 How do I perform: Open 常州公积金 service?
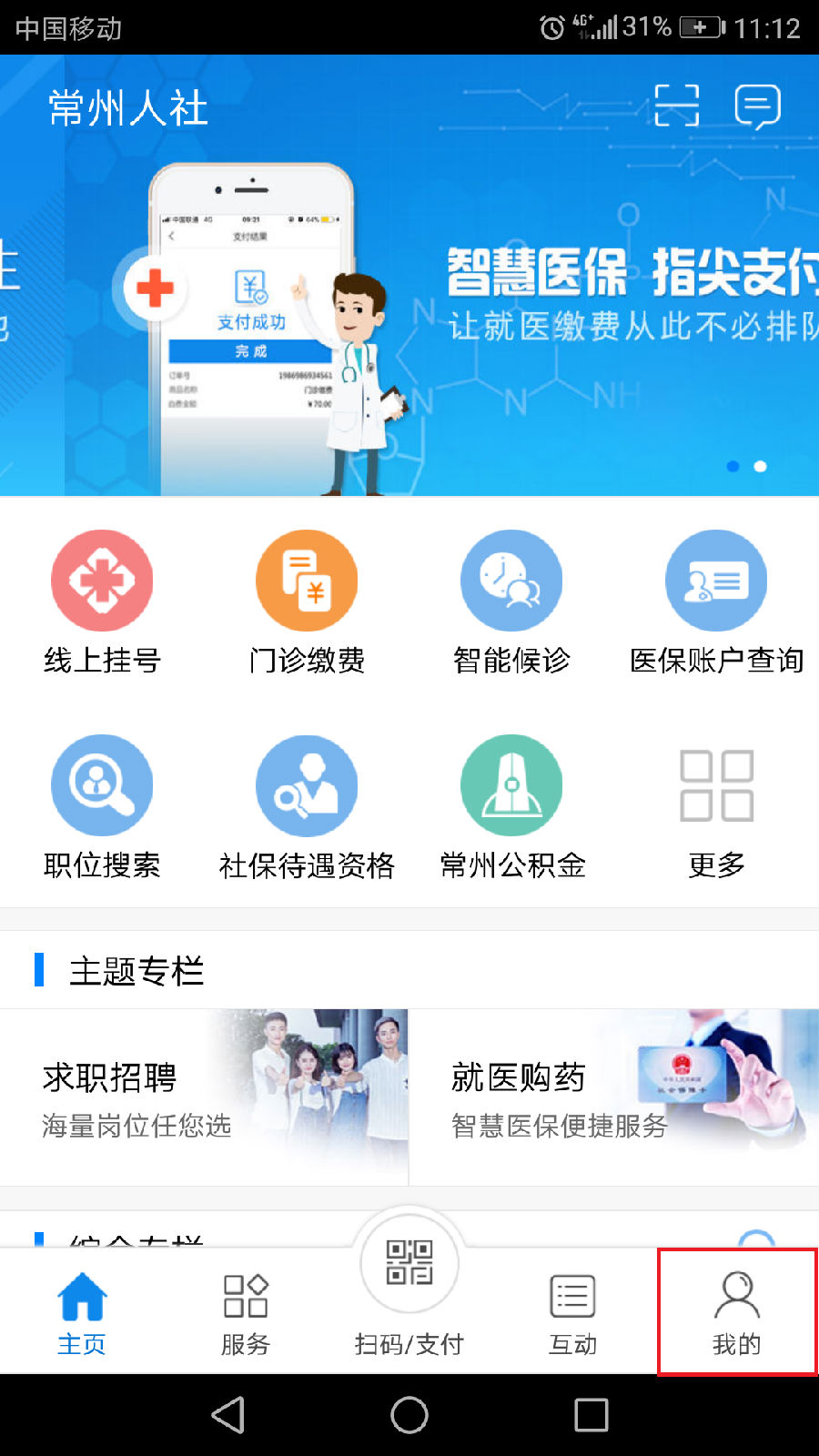pos(511,807)
